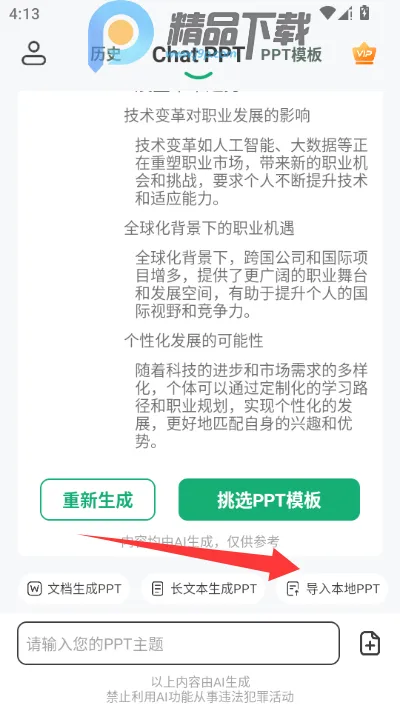Viewport: 400px width, 711px height.
Task: Select the ChatPPT tab
Action: pyautogui.click(x=199, y=55)
